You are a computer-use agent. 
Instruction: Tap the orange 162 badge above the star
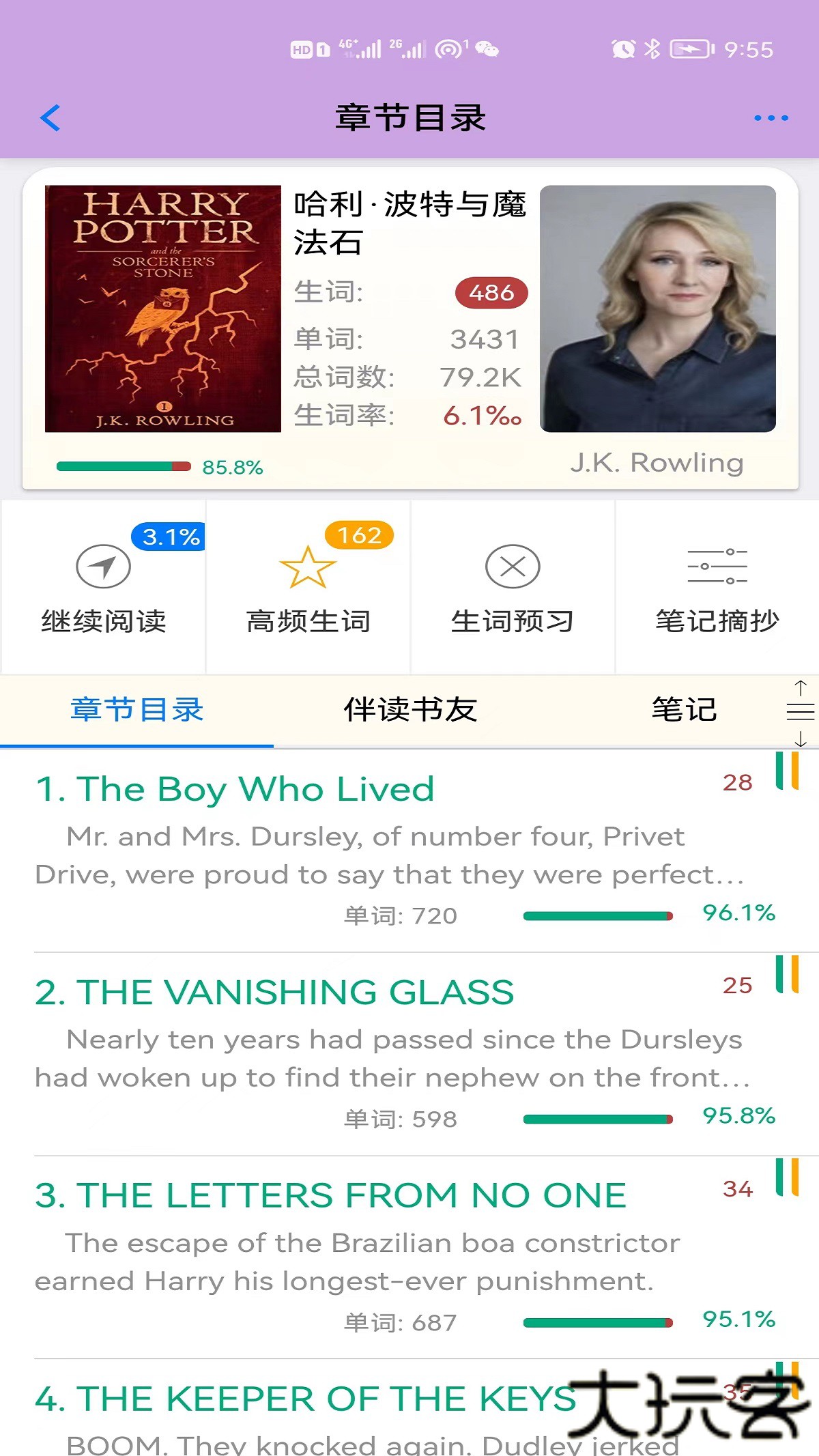click(x=361, y=536)
